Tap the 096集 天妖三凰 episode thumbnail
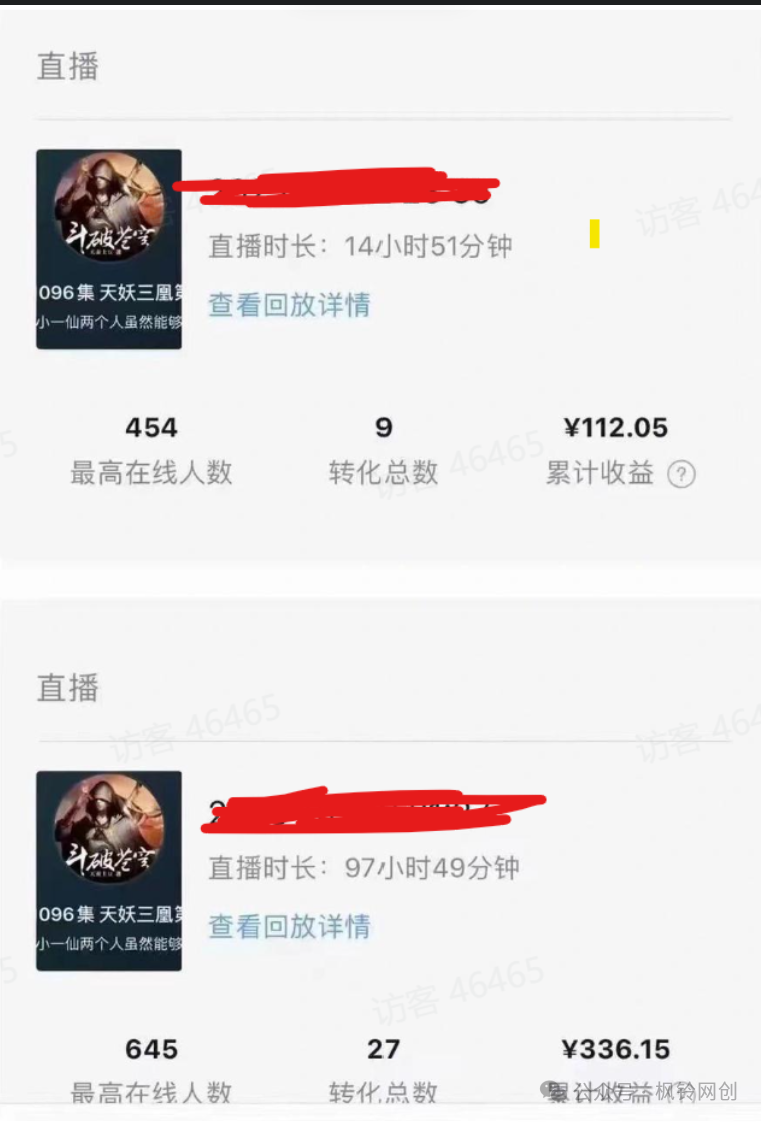This screenshot has height=1122, width=762. coord(108,290)
